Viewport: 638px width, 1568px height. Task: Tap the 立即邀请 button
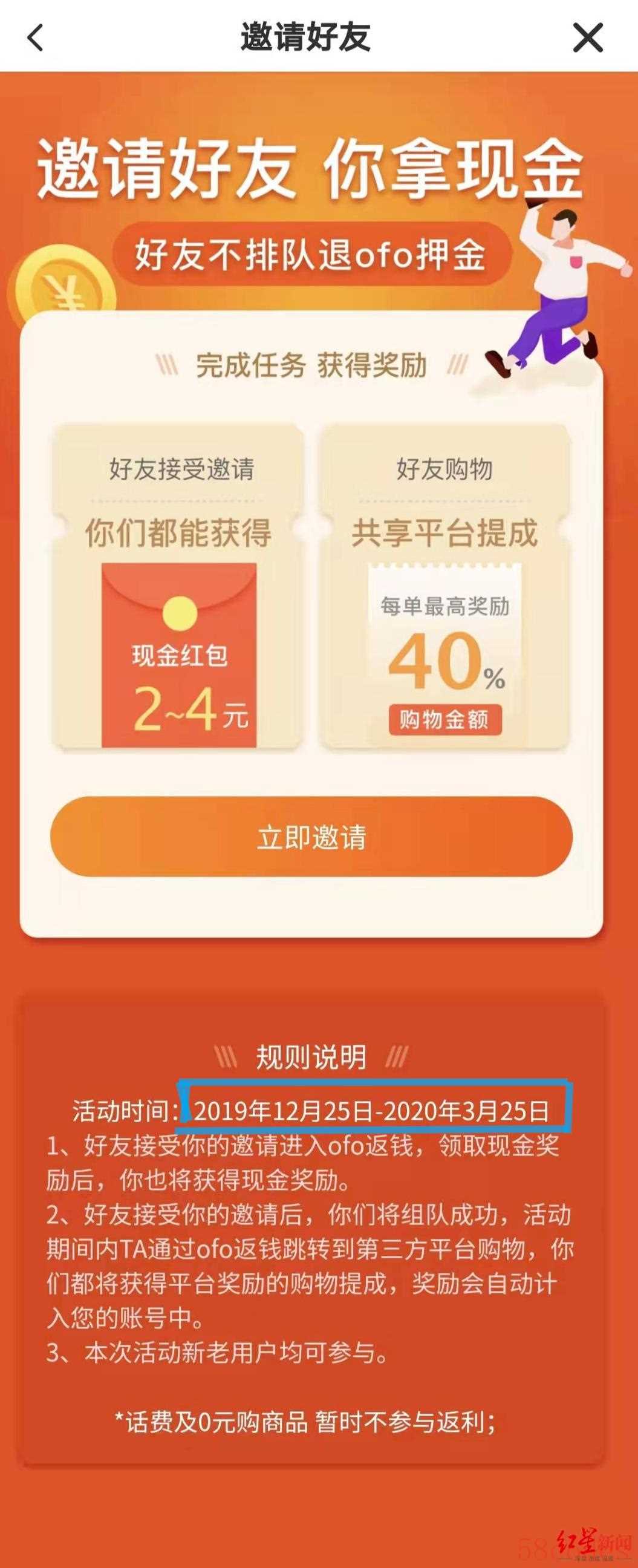coord(311,837)
